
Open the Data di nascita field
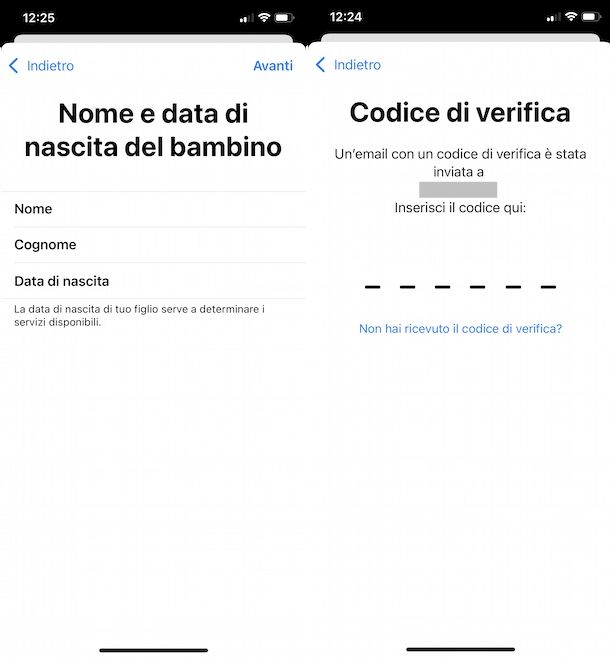click(x=153, y=281)
